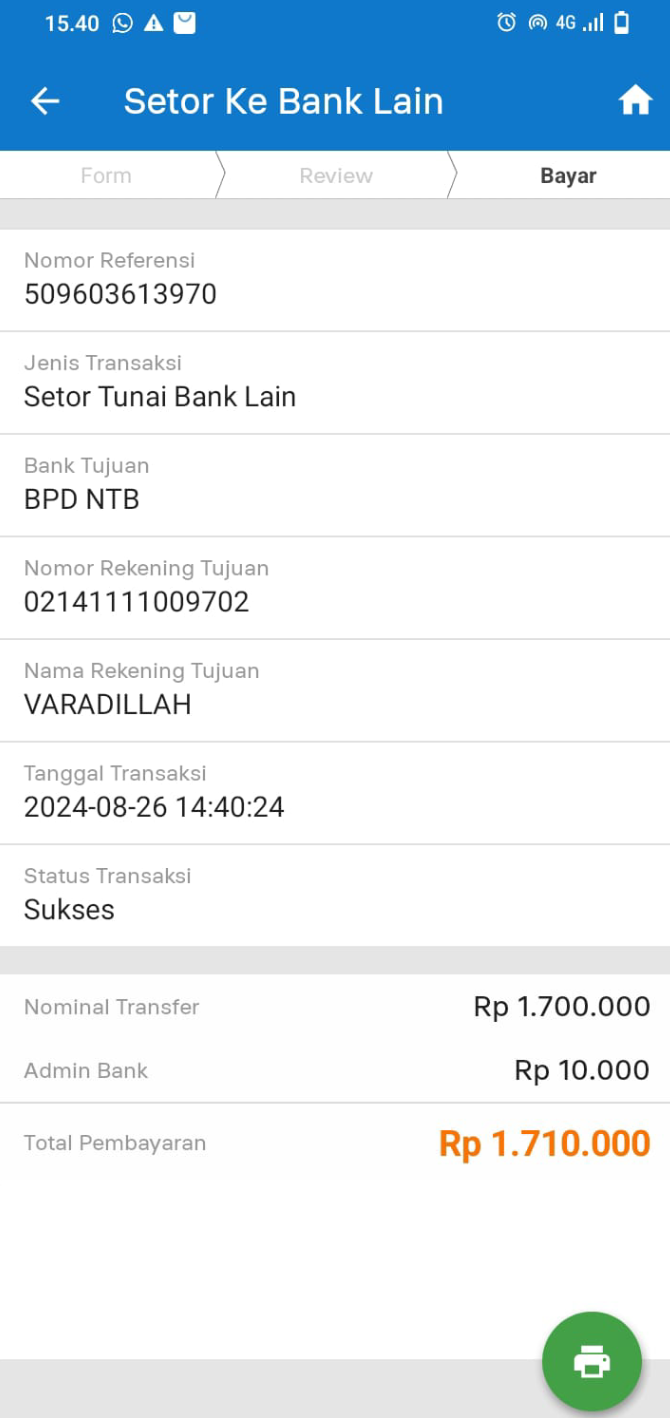
Task: Print the transaction receipt
Action: [x=591, y=1361]
